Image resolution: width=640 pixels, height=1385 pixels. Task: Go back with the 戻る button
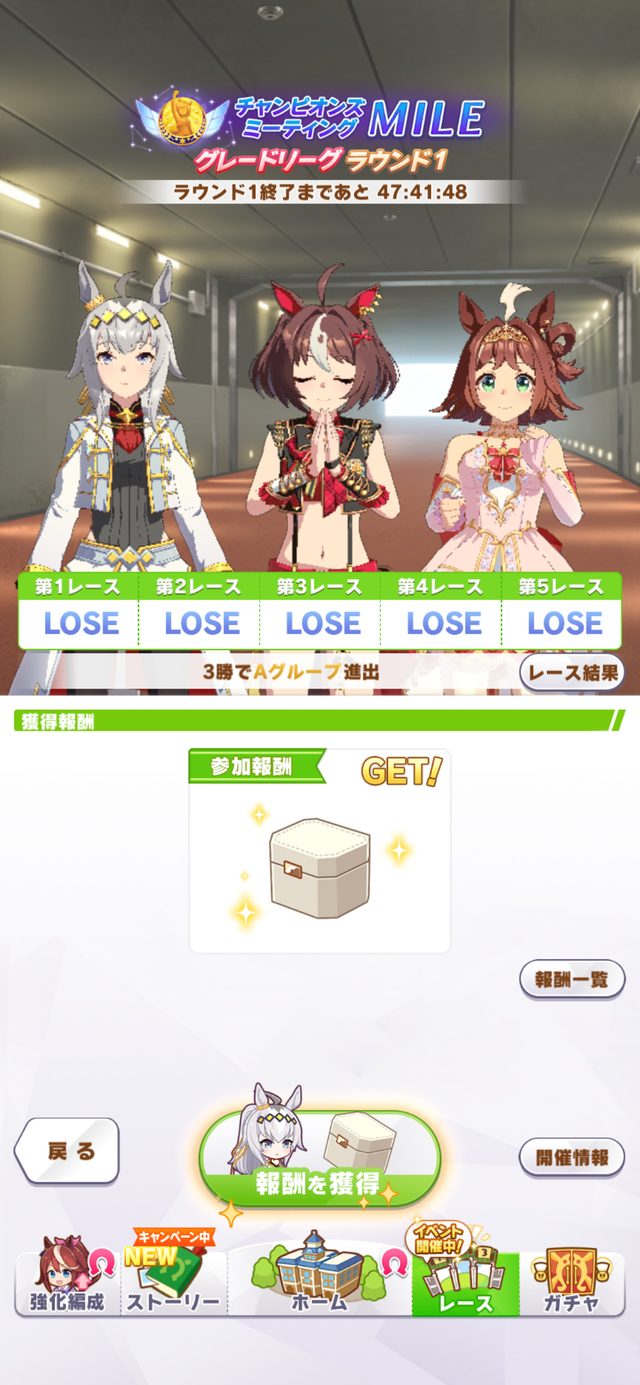(x=68, y=1151)
